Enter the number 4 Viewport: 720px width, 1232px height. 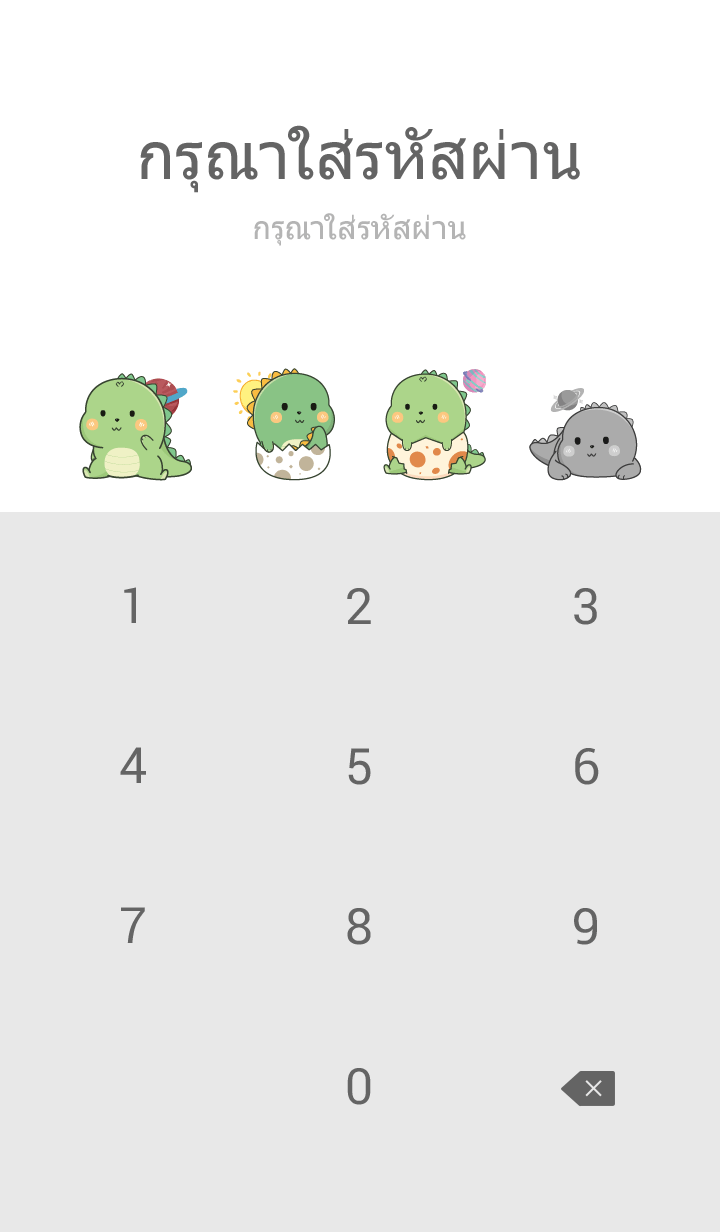[x=132, y=767]
